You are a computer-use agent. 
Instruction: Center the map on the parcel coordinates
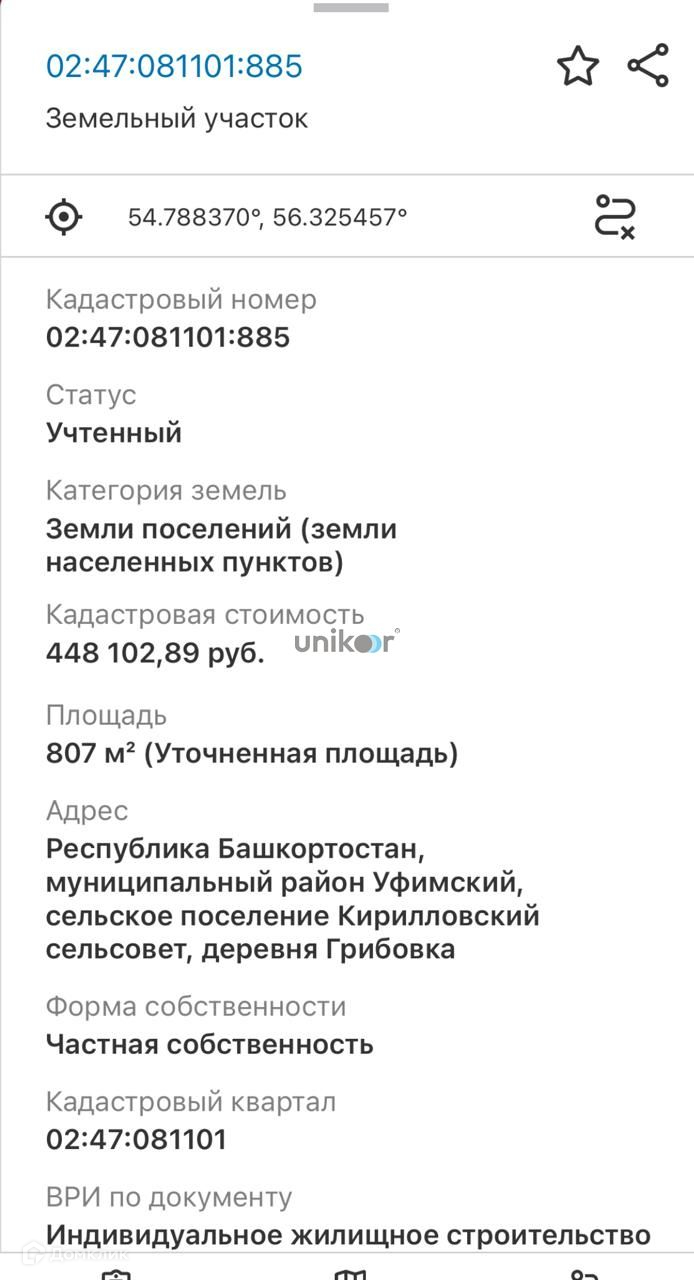coord(65,216)
